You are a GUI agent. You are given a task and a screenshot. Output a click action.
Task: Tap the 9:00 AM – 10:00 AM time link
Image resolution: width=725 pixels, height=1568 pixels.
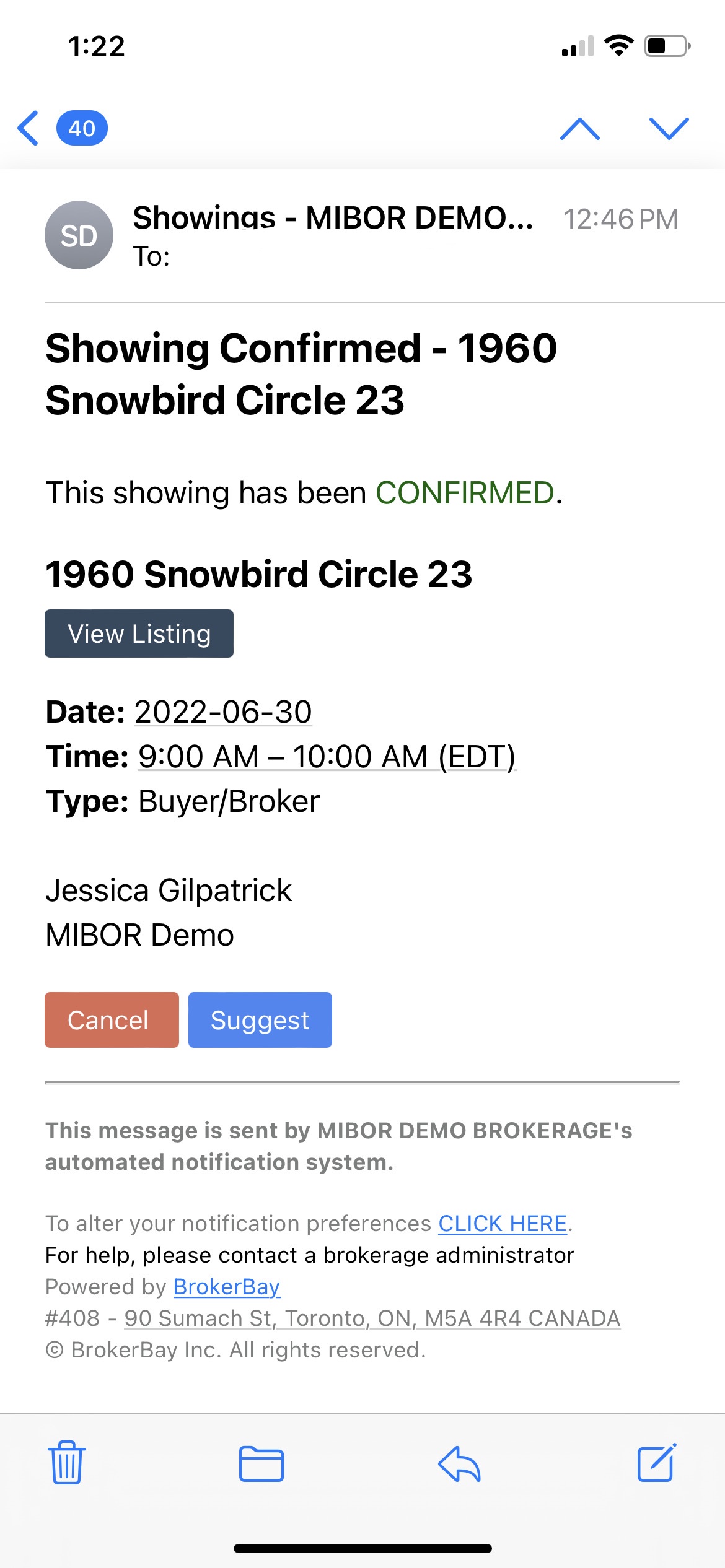point(327,757)
